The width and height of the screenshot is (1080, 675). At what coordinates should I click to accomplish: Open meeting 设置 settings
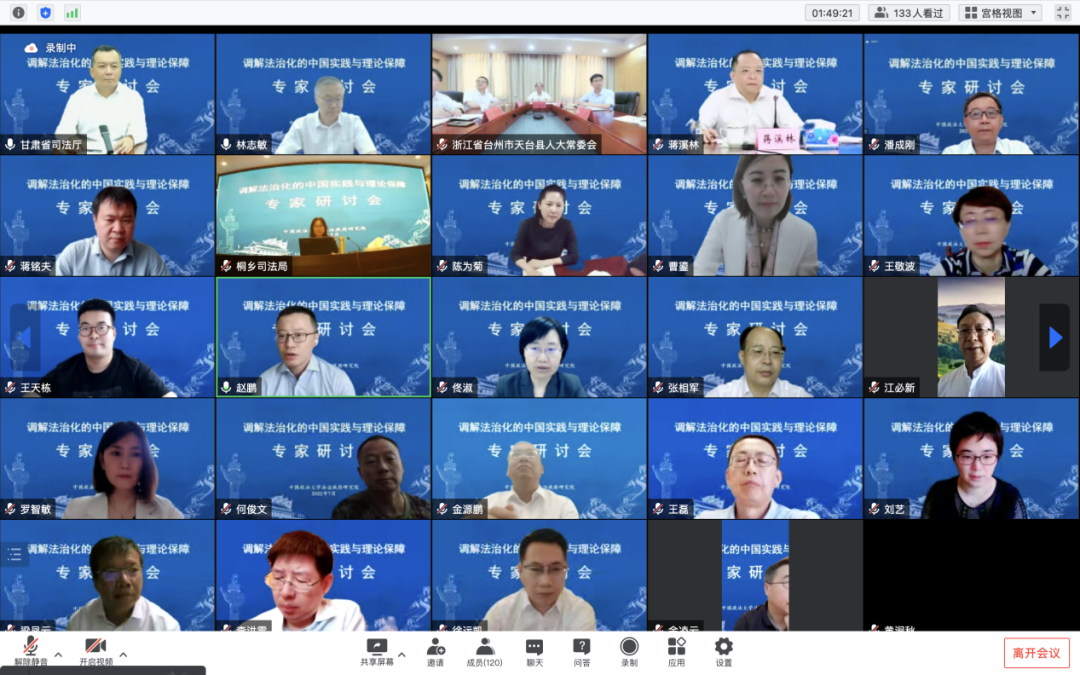(x=723, y=652)
